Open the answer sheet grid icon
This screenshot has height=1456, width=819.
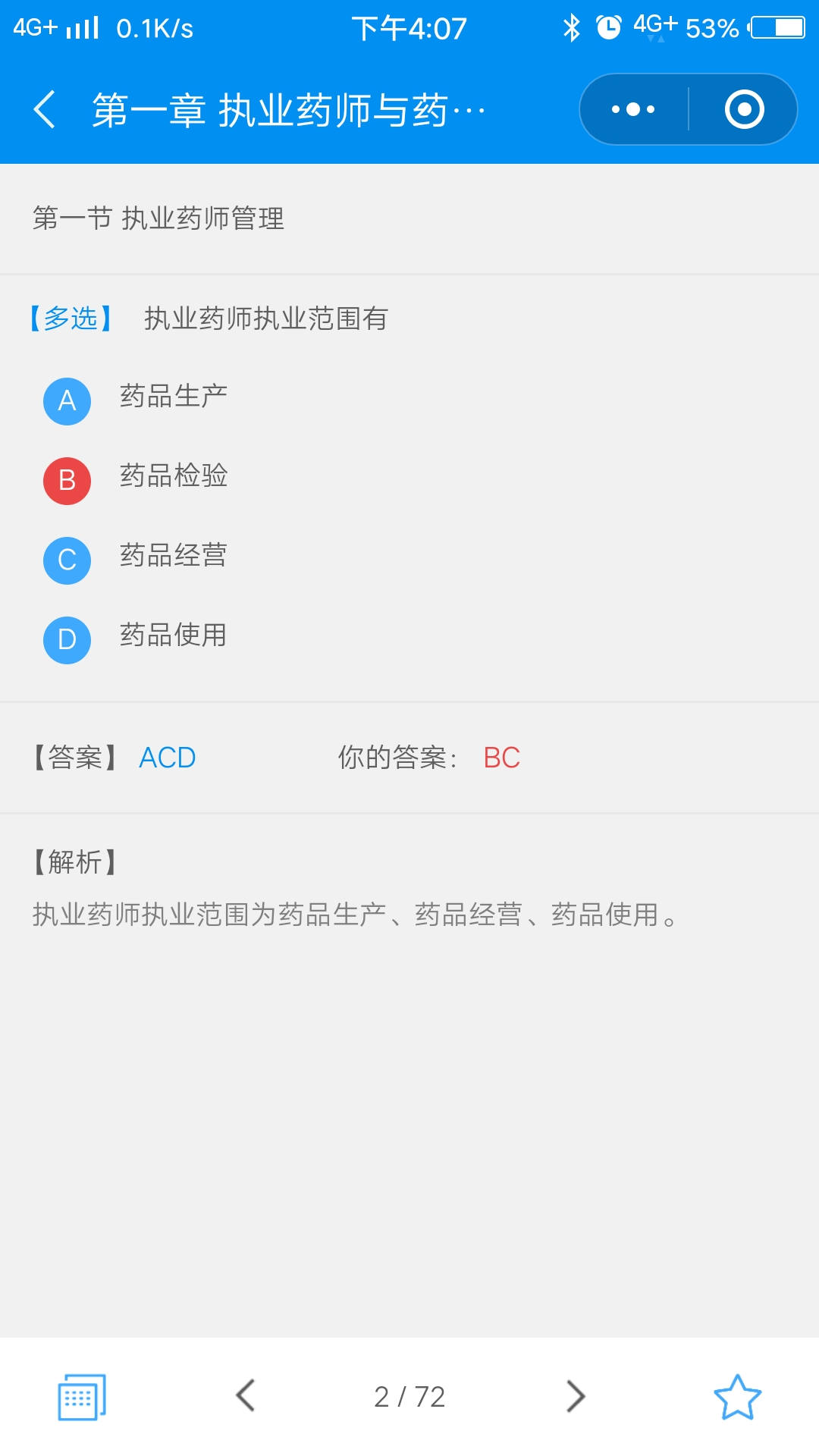[x=82, y=1396]
